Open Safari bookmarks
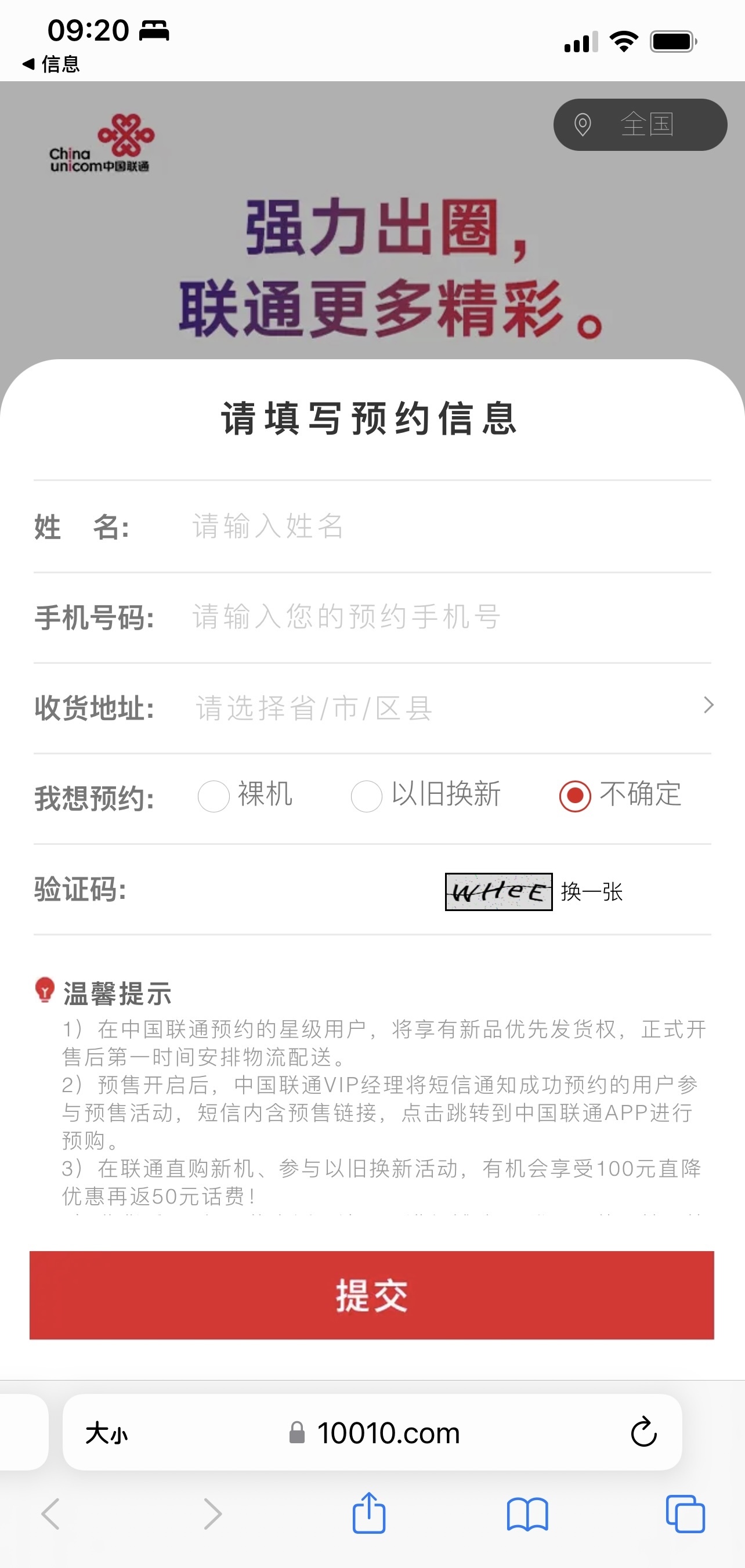 [x=527, y=1514]
